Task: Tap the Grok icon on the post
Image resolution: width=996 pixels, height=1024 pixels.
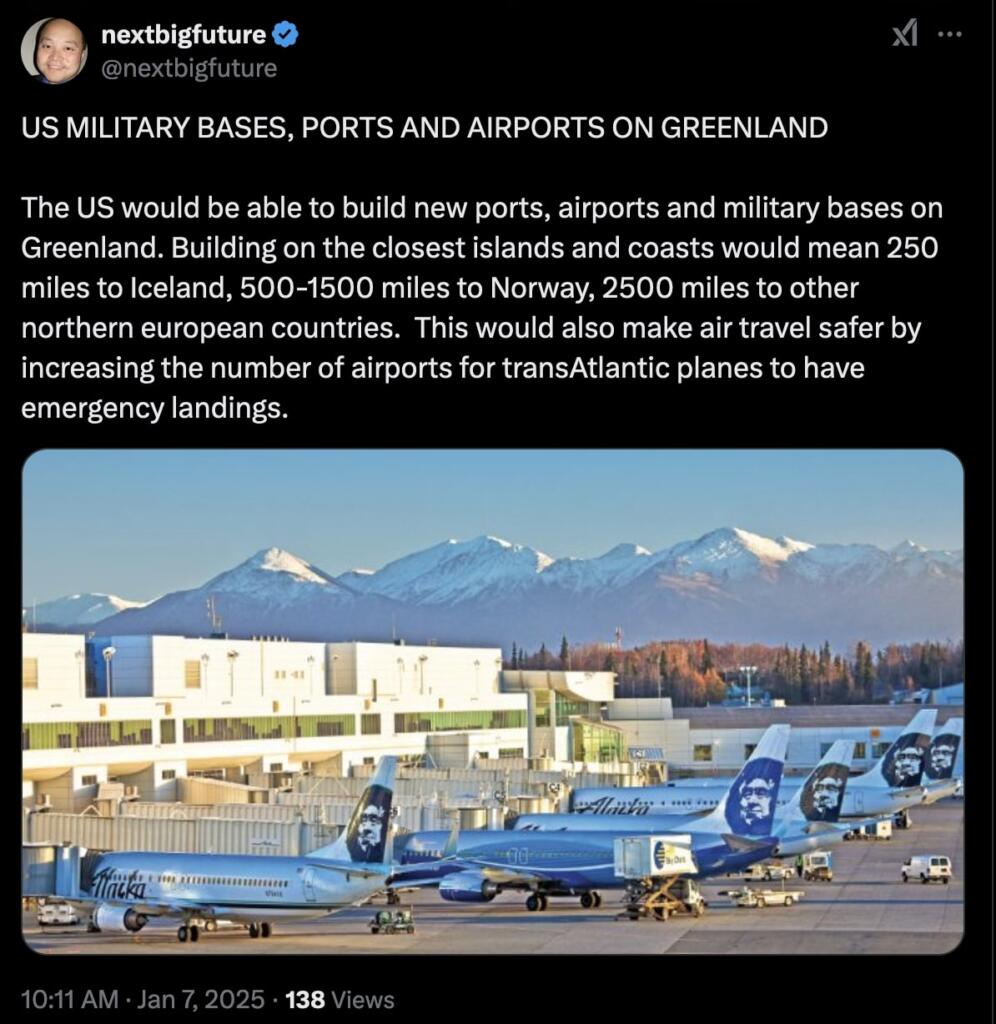Action: point(904,35)
